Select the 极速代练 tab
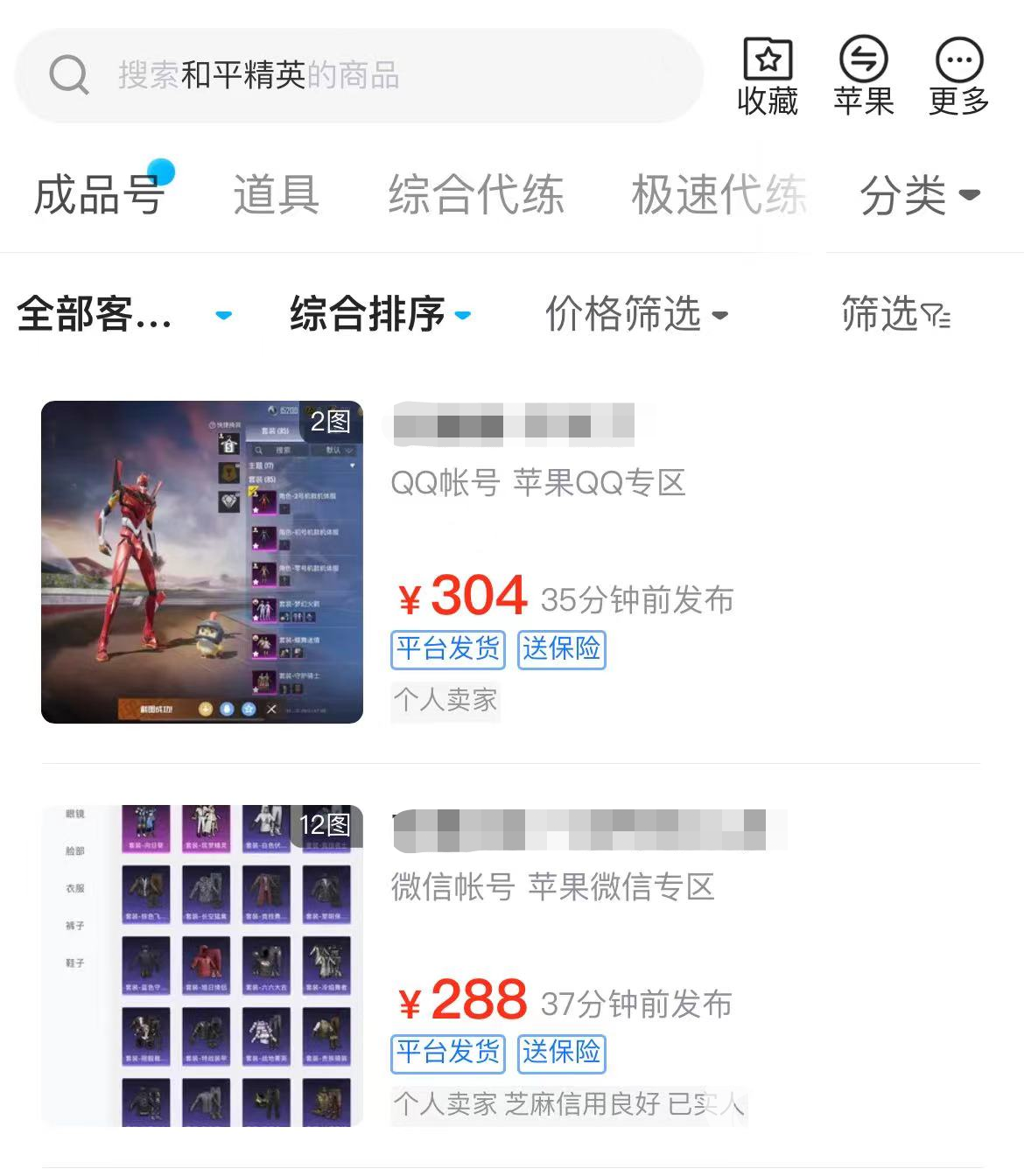Image resolution: width=1024 pixels, height=1176 pixels. click(718, 194)
